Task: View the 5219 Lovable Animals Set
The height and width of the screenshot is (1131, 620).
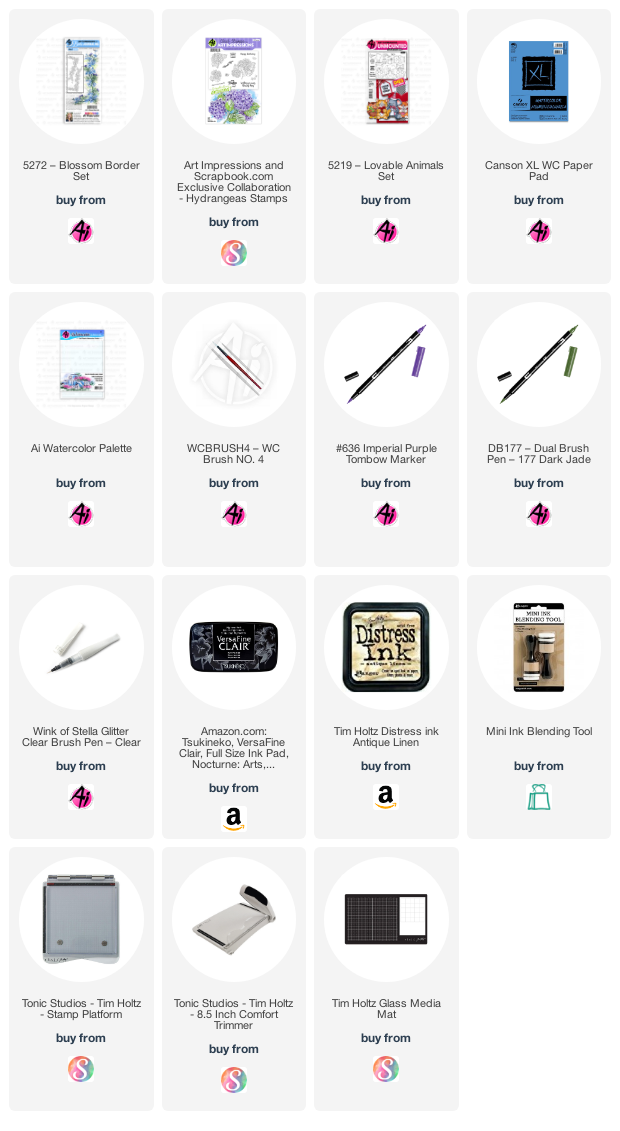Action: coord(386,81)
